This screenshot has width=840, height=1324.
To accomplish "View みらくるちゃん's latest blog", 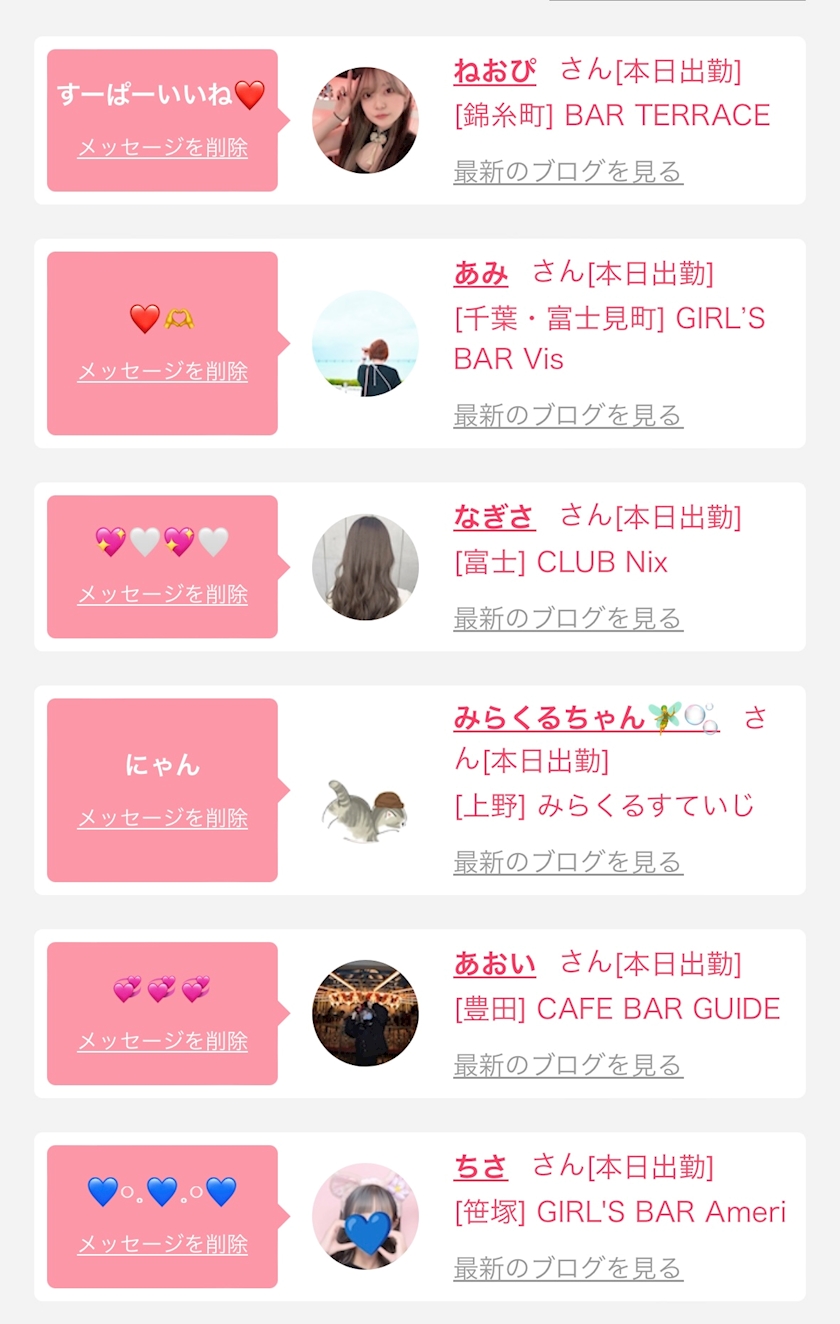I will [x=568, y=862].
